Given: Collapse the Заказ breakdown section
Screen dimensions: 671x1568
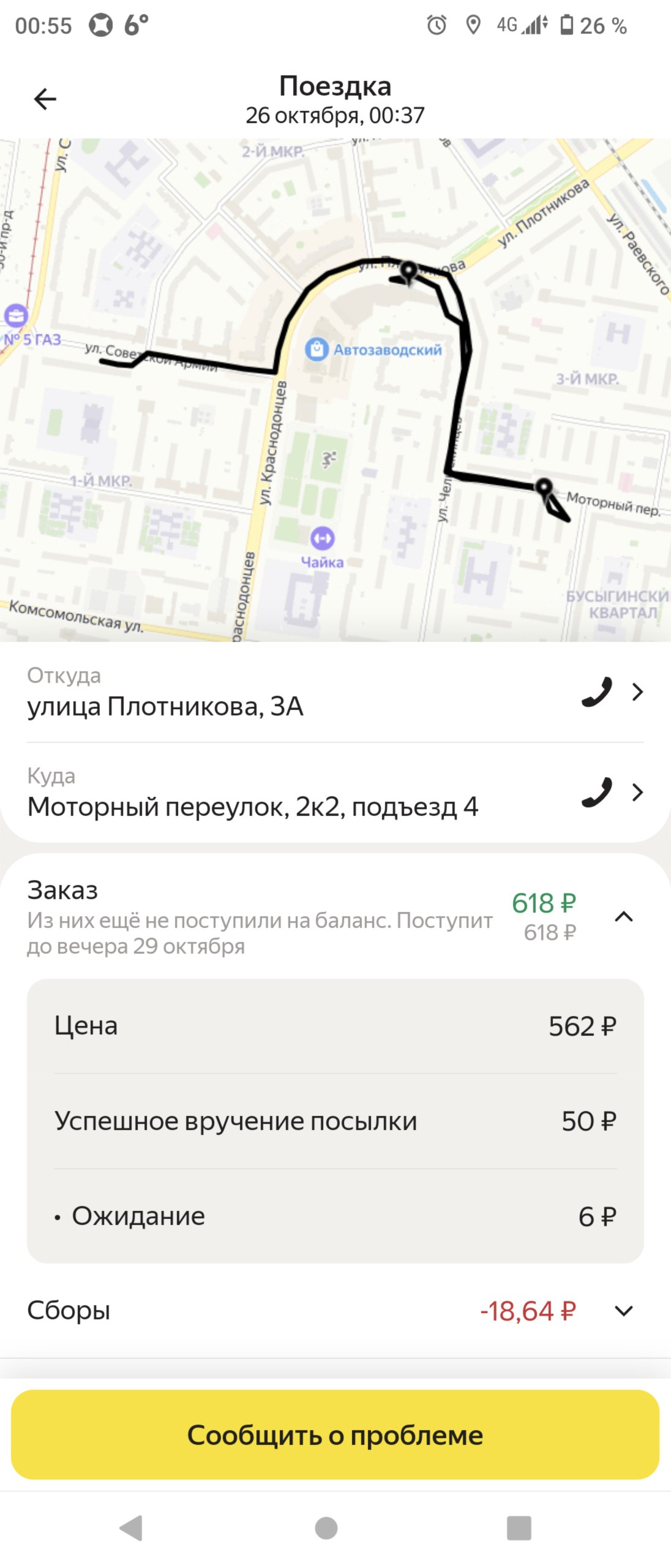Looking at the screenshot, I should click(623, 917).
